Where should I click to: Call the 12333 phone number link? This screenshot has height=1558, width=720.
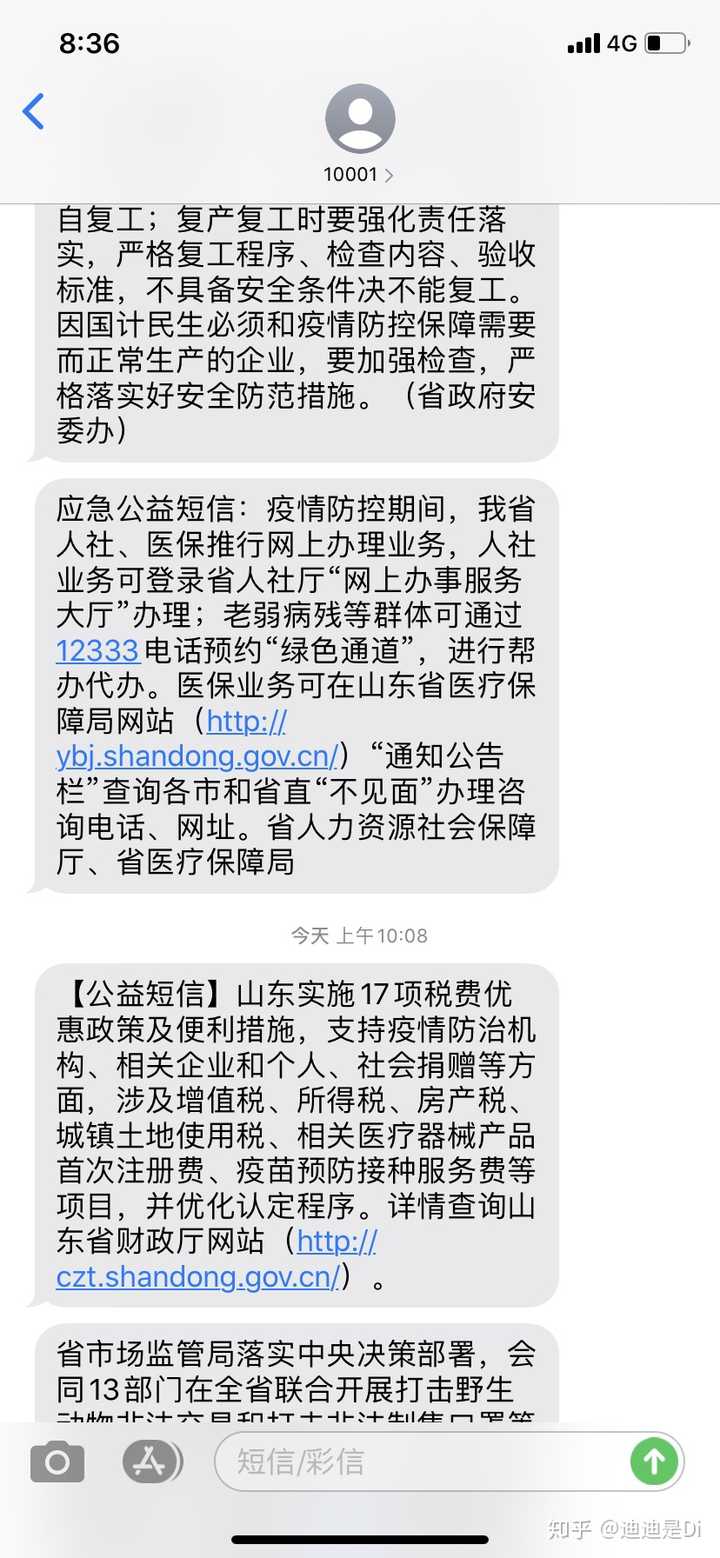(x=97, y=651)
